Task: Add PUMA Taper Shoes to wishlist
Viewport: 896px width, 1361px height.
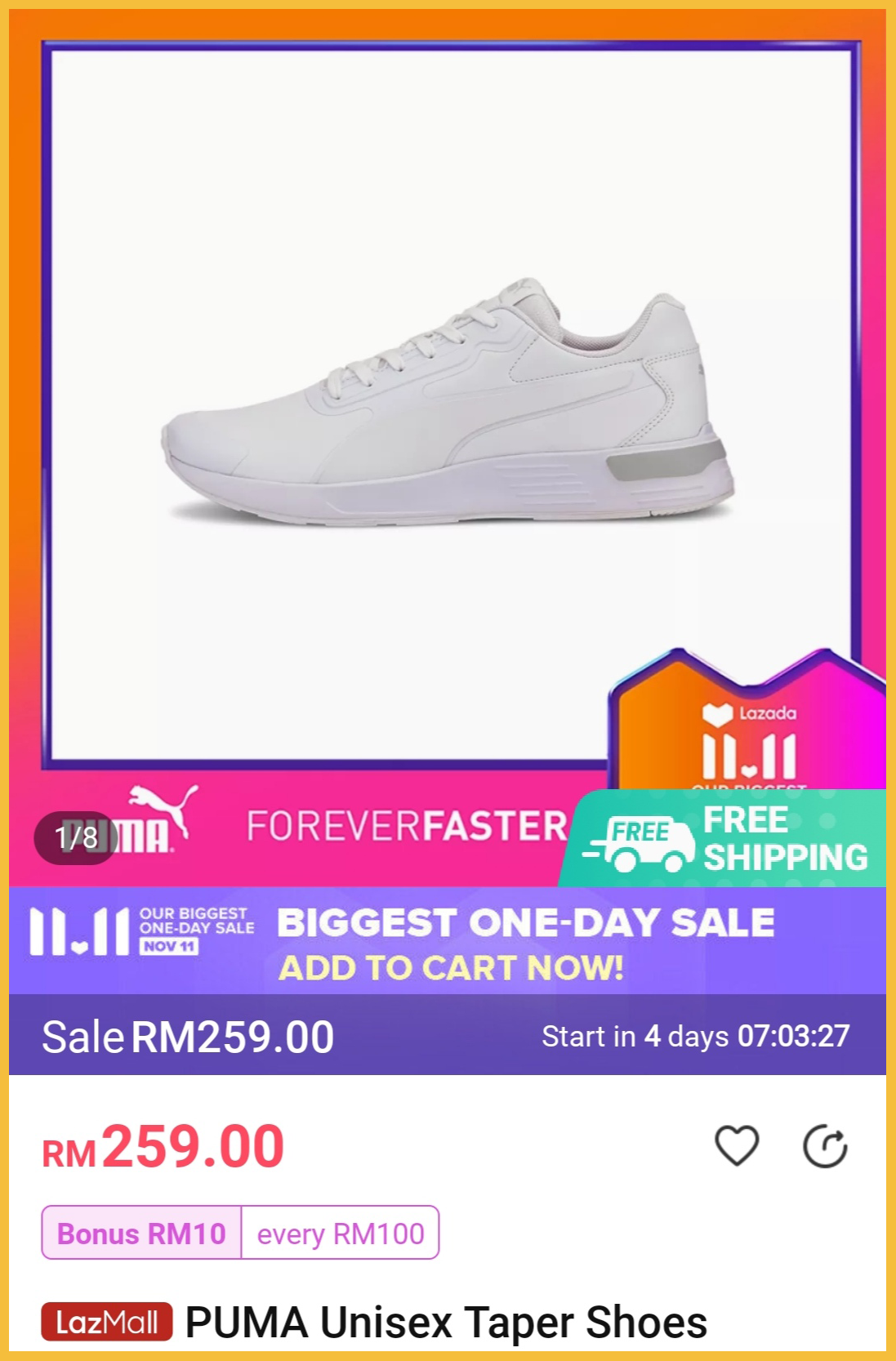Action: 736,1145
